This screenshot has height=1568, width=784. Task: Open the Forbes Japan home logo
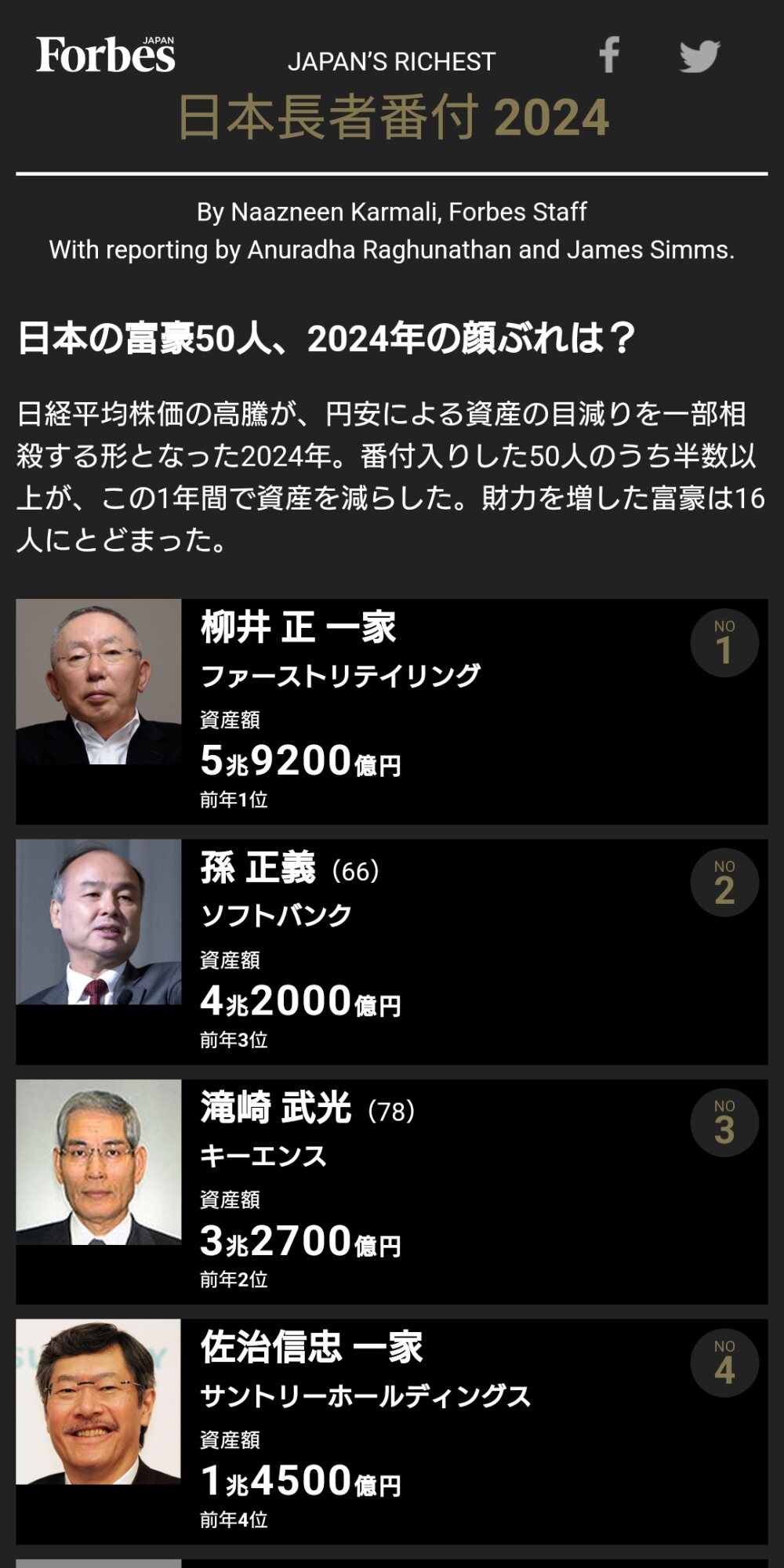(106, 55)
